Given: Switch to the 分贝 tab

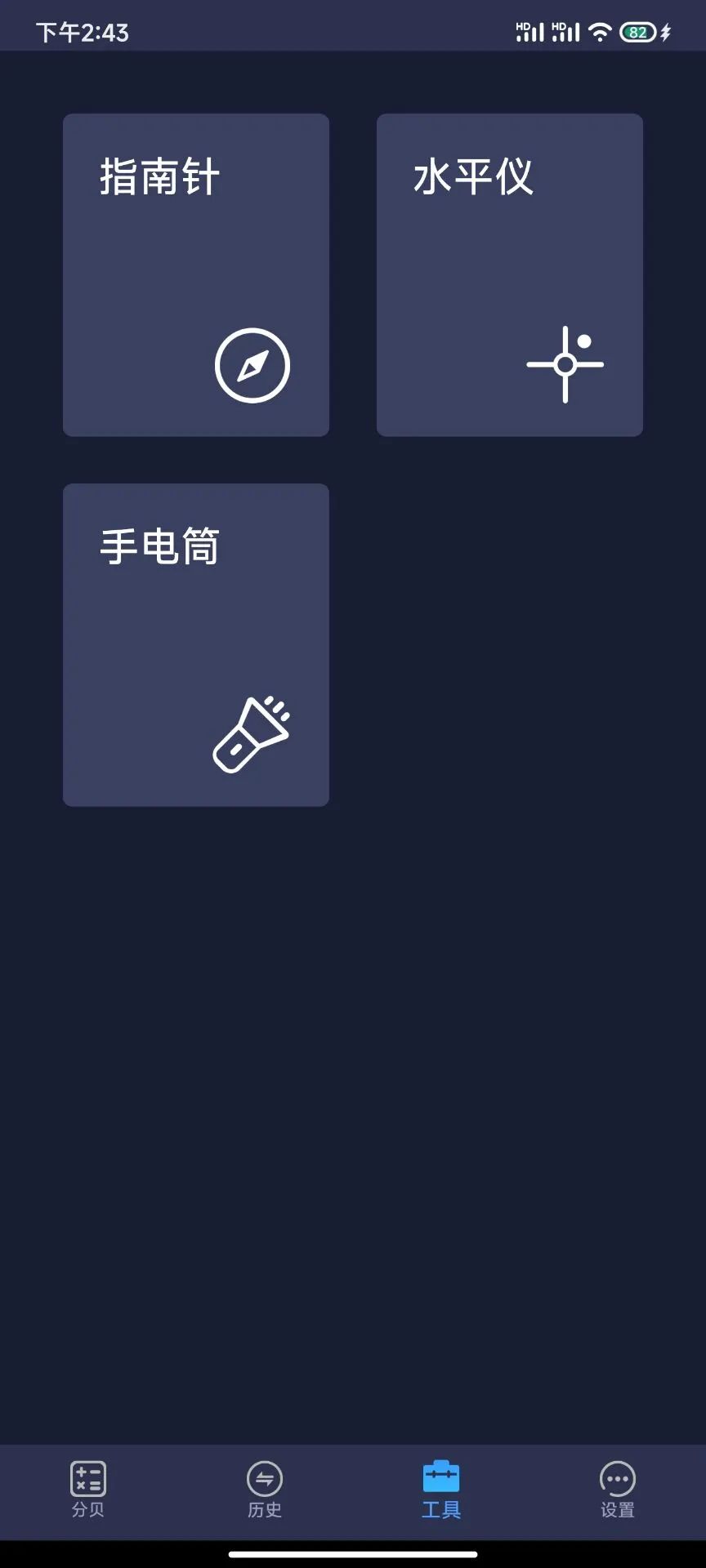Looking at the screenshot, I should pos(88,1490).
